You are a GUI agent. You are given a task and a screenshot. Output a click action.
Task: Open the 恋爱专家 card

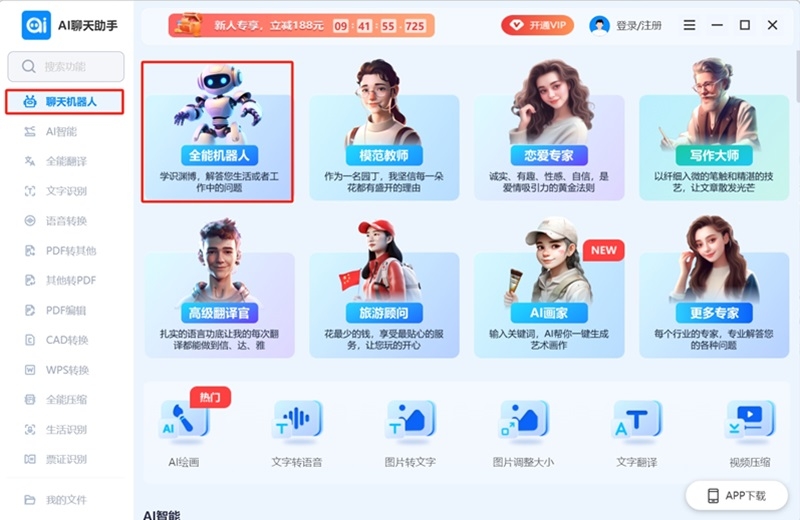pyautogui.click(x=548, y=131)
